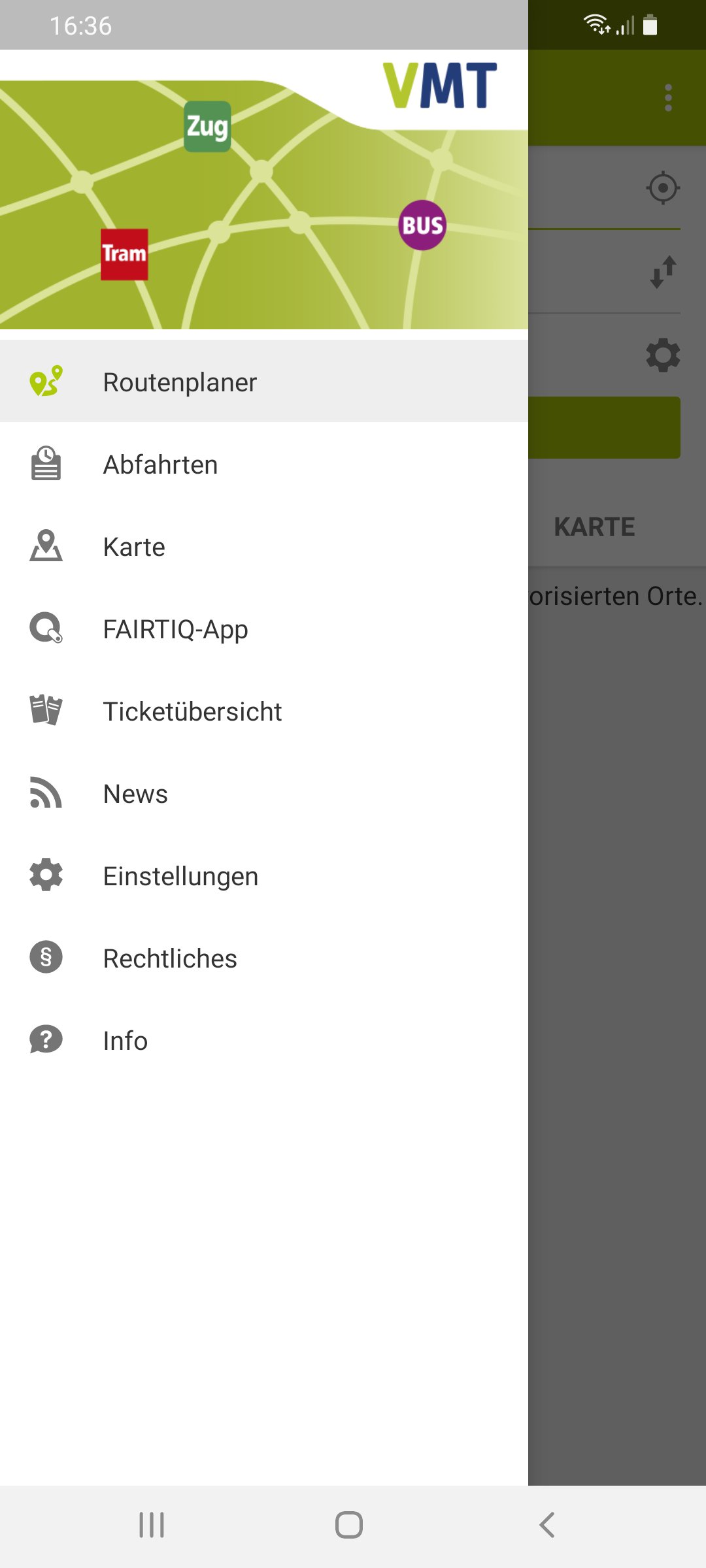Image resolution: width=706 pixels, height=1568 pixels.
Task: Tap the system back button
Action: pyautogui.click(x=546, y=1525)
